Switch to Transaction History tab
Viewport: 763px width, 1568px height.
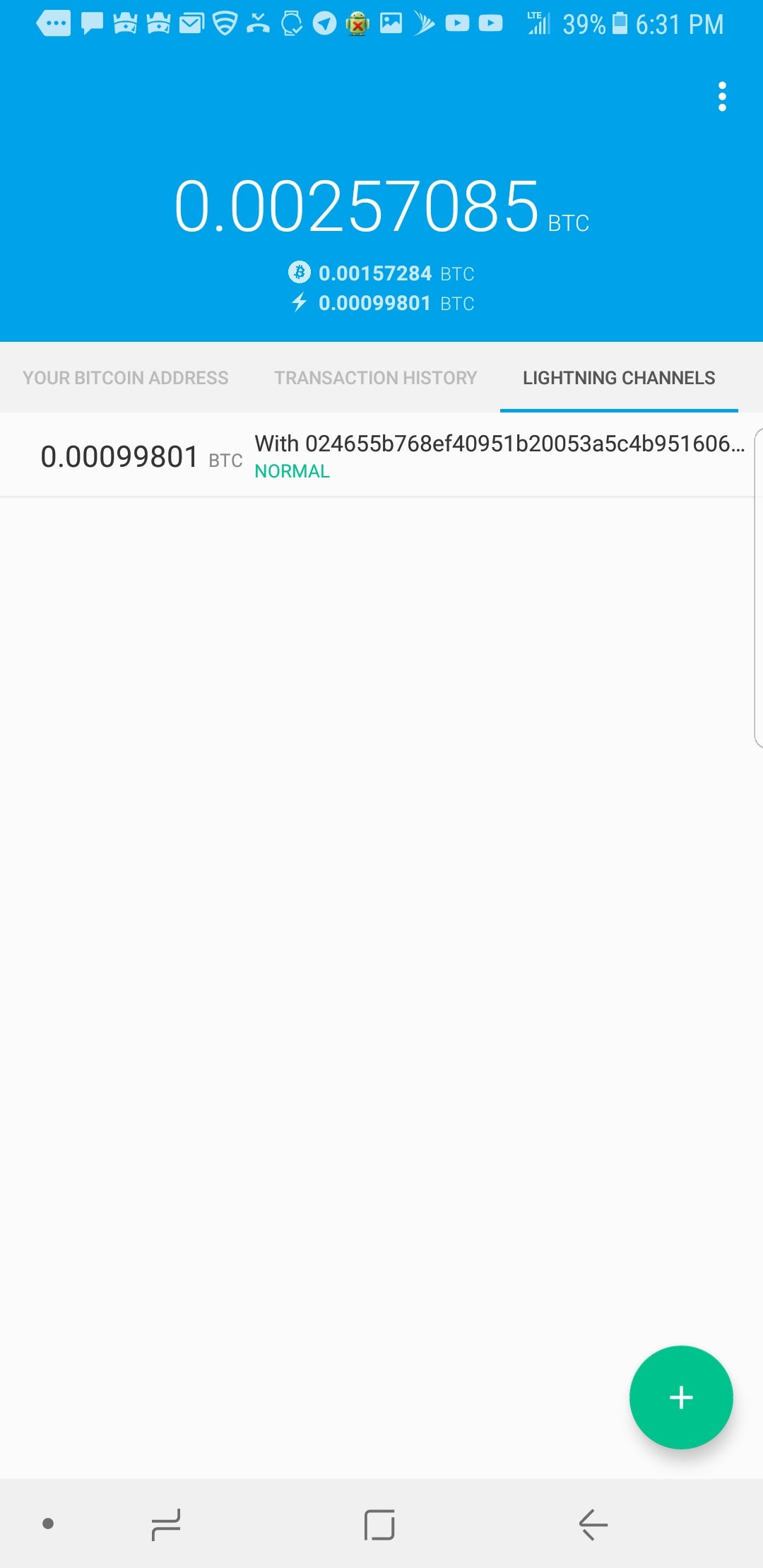(376, 378)
